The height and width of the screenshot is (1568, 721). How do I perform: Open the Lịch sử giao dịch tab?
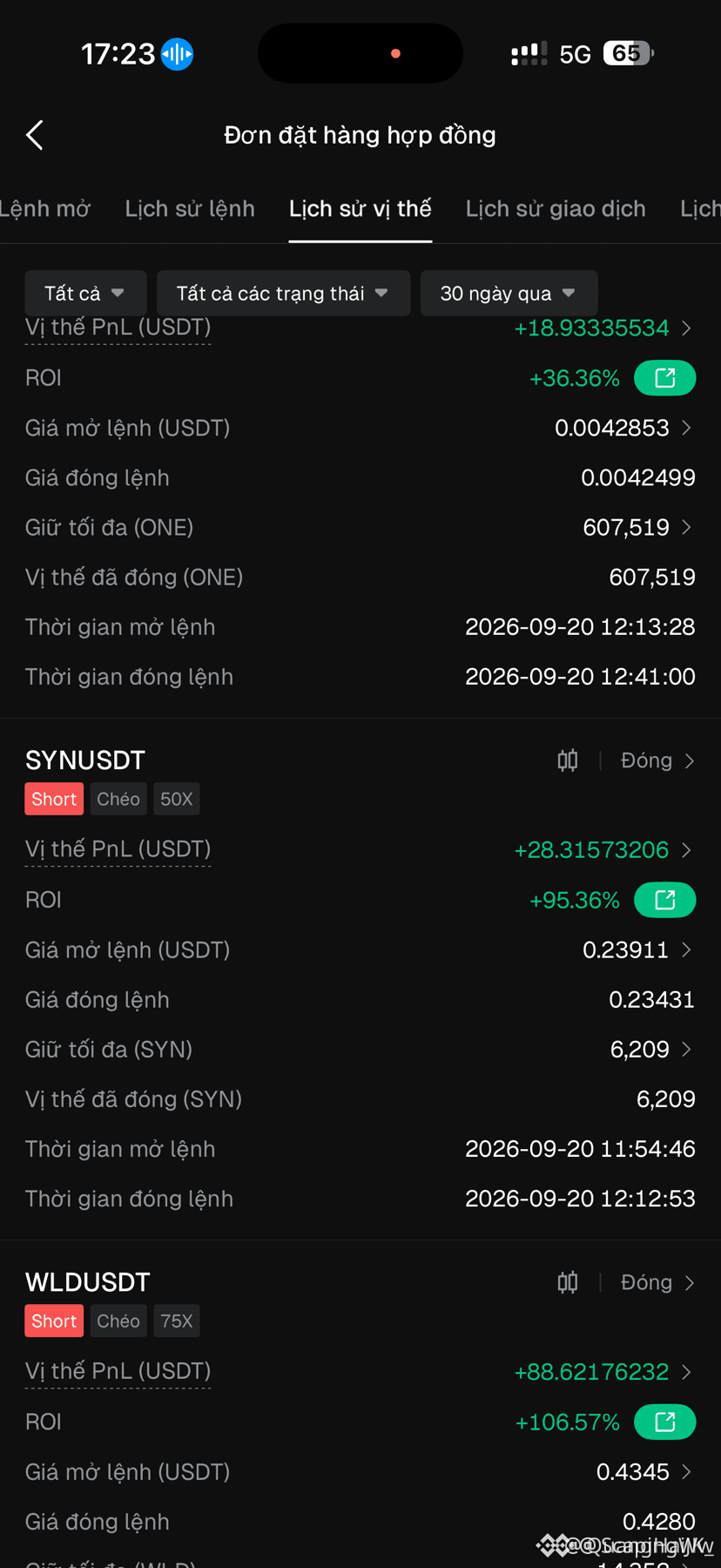556,209
